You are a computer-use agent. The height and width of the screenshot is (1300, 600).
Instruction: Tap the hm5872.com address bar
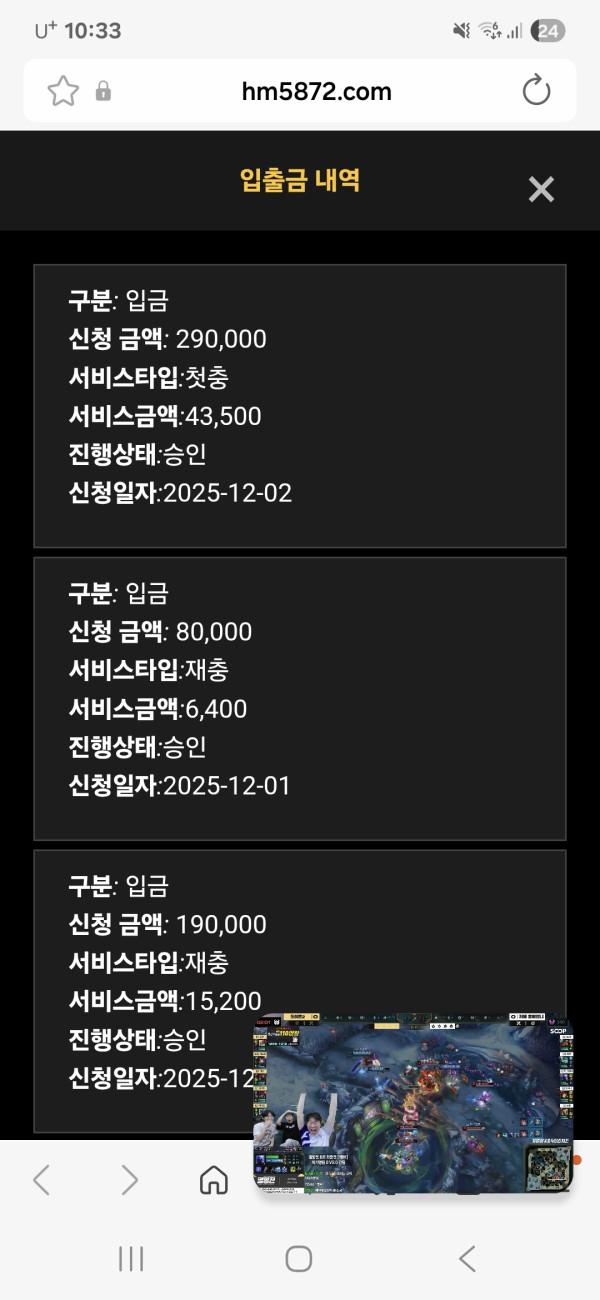tap(316, 92)
